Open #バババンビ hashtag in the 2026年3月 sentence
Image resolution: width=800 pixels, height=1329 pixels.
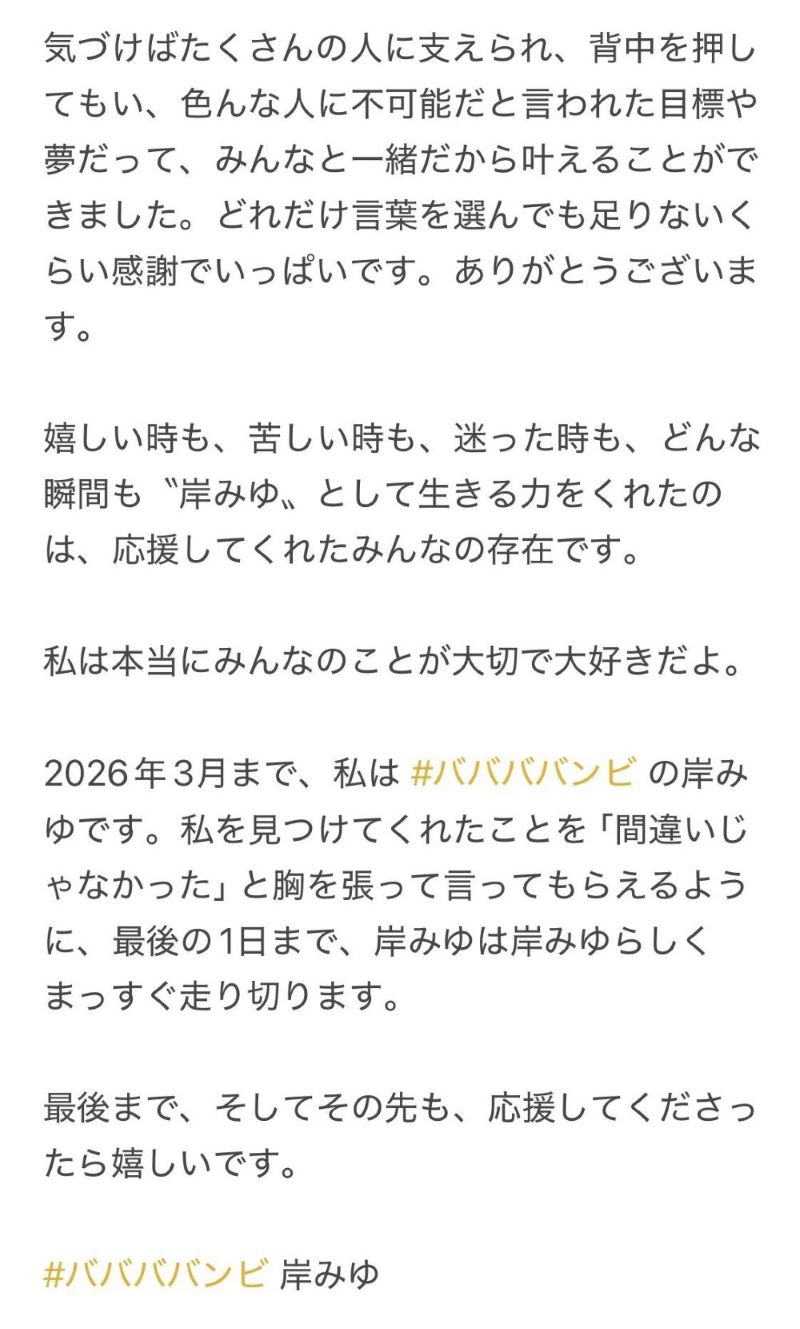coord(523,774)
